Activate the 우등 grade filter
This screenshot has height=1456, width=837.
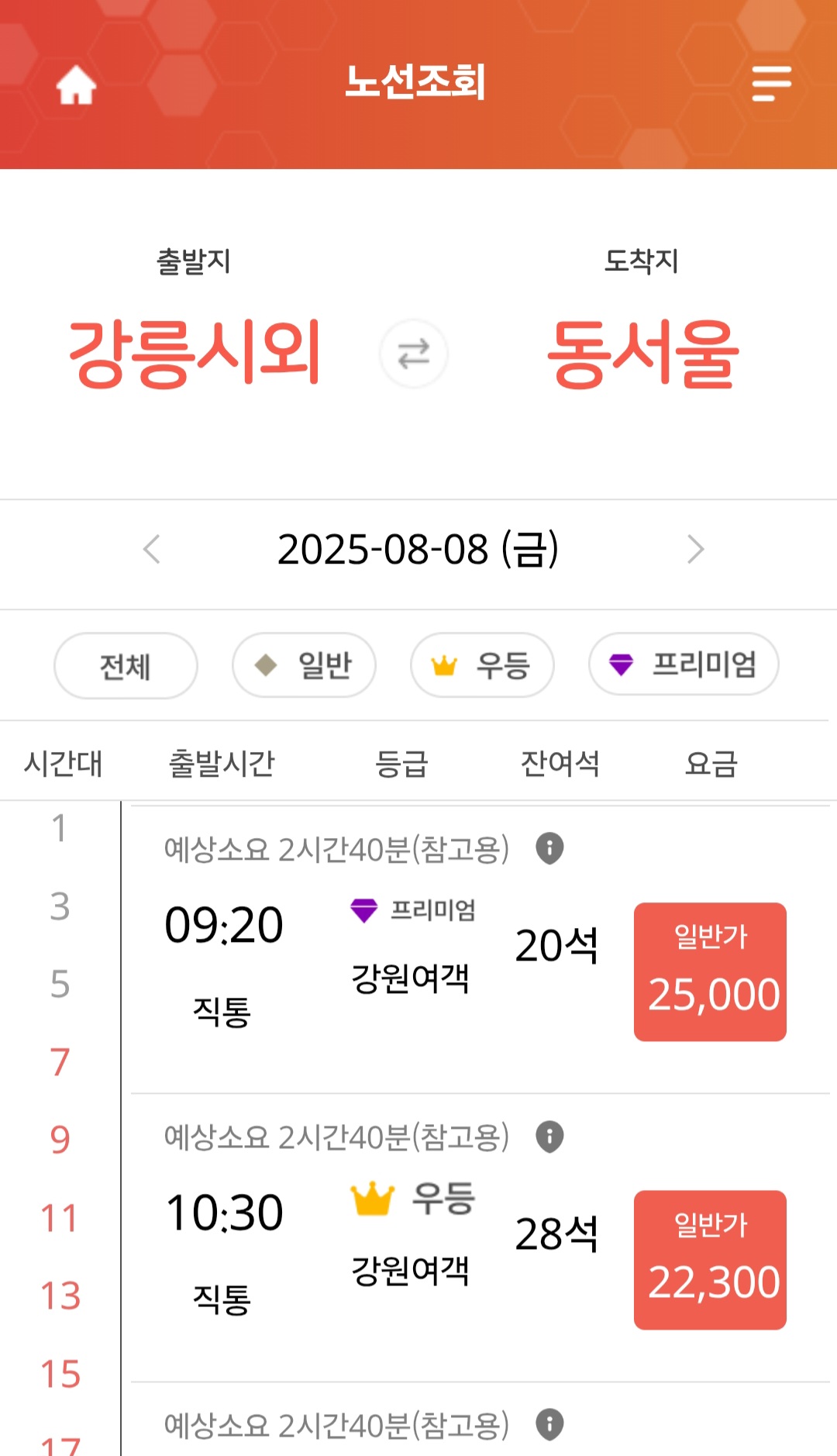pos(482,664)
